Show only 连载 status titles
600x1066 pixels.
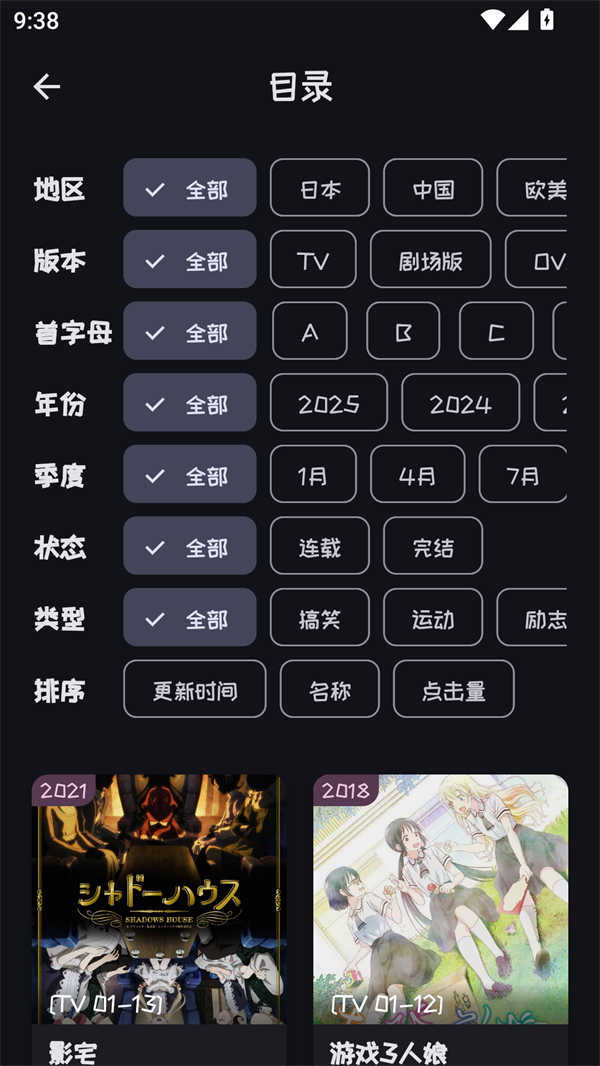tap(320, 547)
